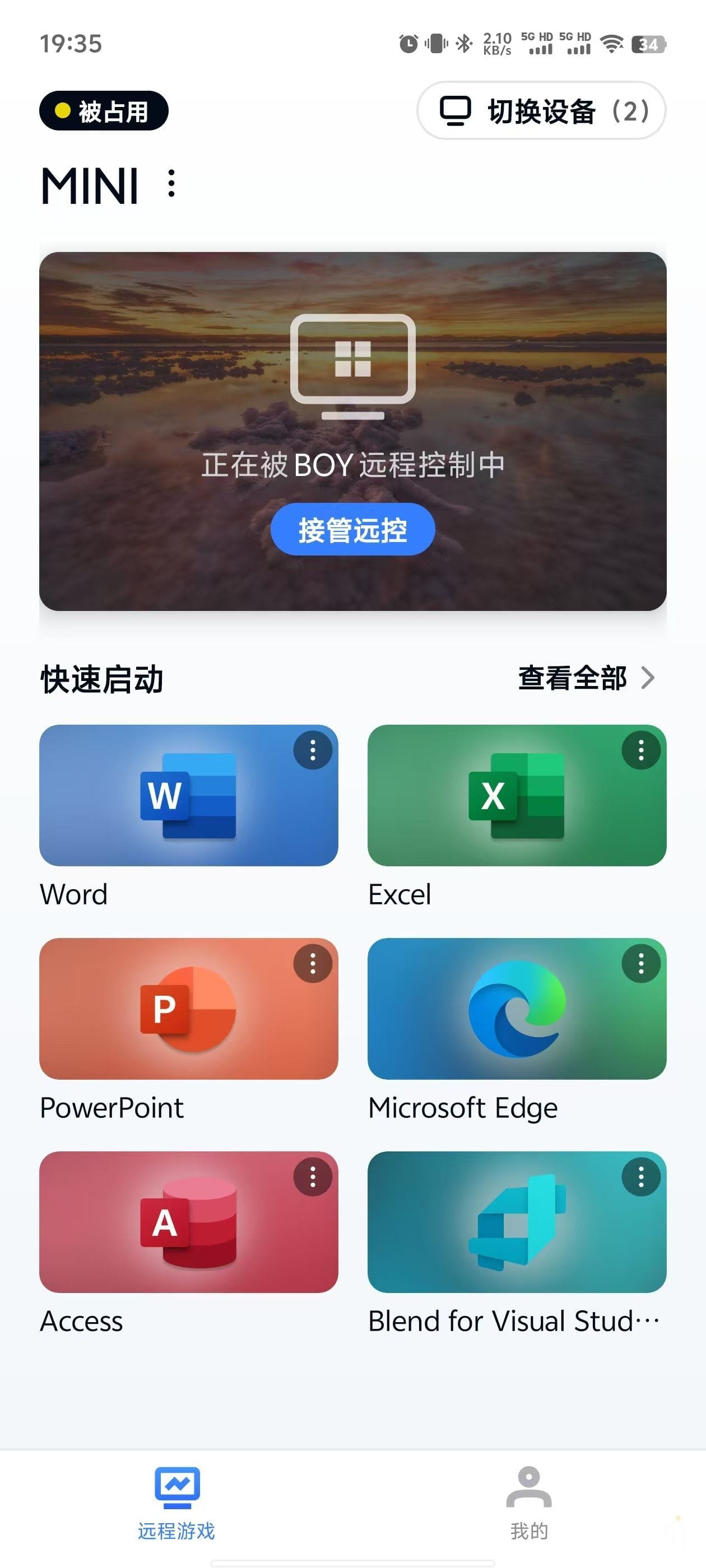The width and height of the screenshot is (706, 1568).
Task: Open the options menu on the Microsoft Edge card
Action: pos(641,964)
